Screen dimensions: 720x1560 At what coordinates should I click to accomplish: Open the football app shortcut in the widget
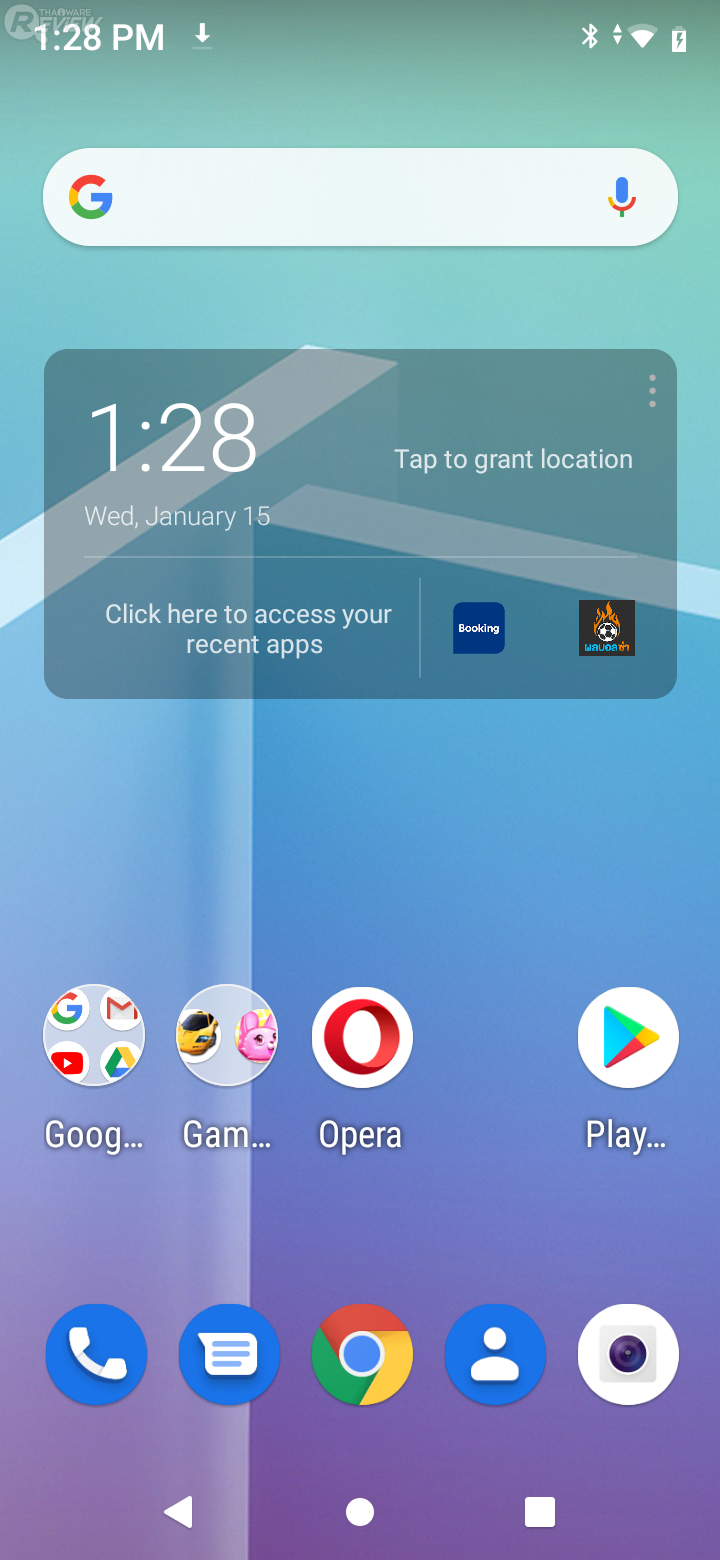(607, 628)
